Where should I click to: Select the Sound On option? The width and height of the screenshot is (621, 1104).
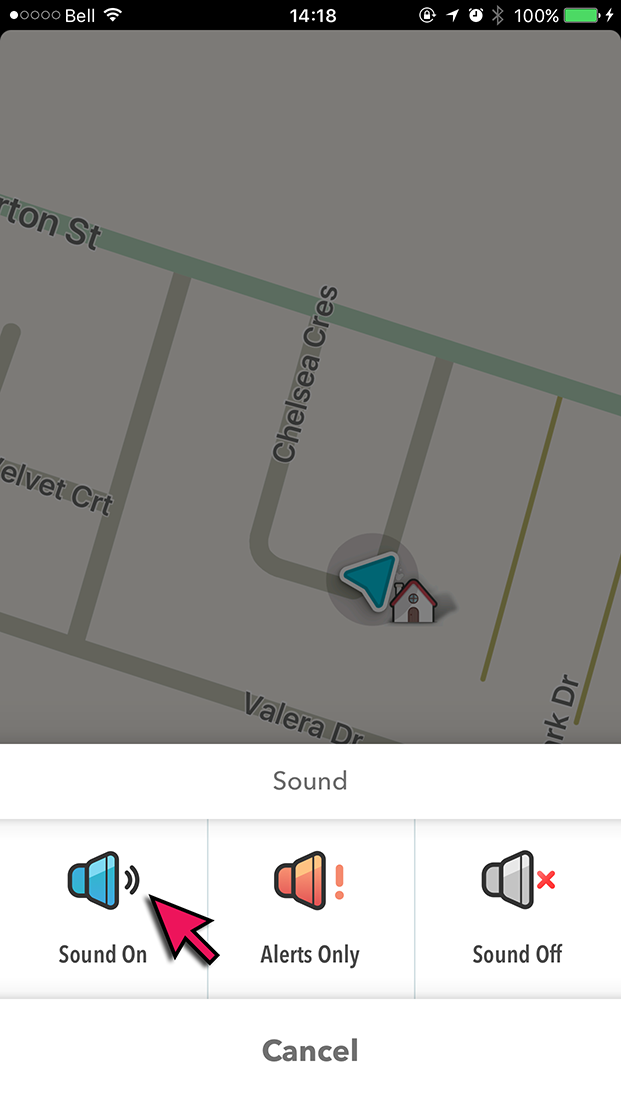point(103,907)
